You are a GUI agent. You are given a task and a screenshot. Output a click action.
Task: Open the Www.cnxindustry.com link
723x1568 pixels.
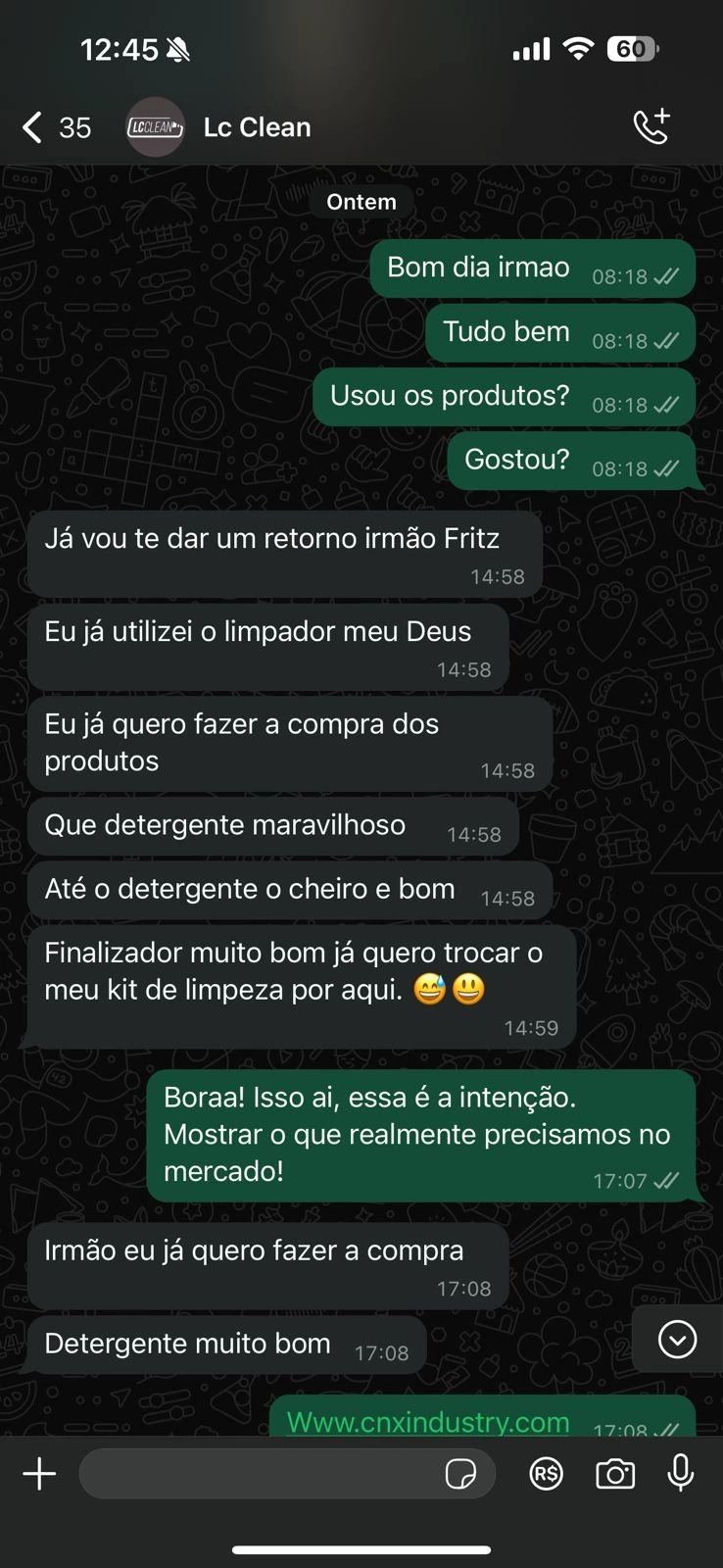pyautogui.click(x=425, y=1421)
